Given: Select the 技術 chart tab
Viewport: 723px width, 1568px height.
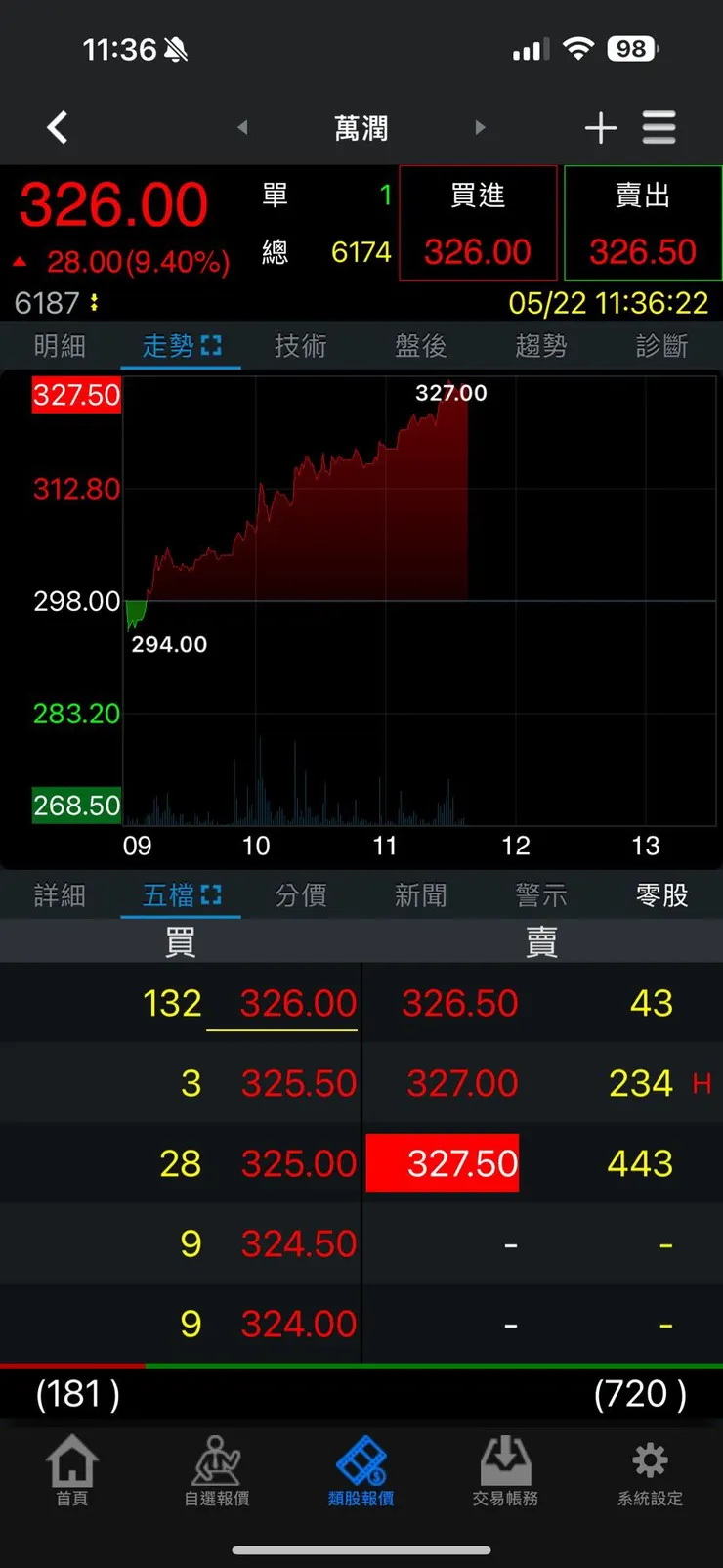Looking at the screenshot, I should pyautogui.click(x=300, y=346).
